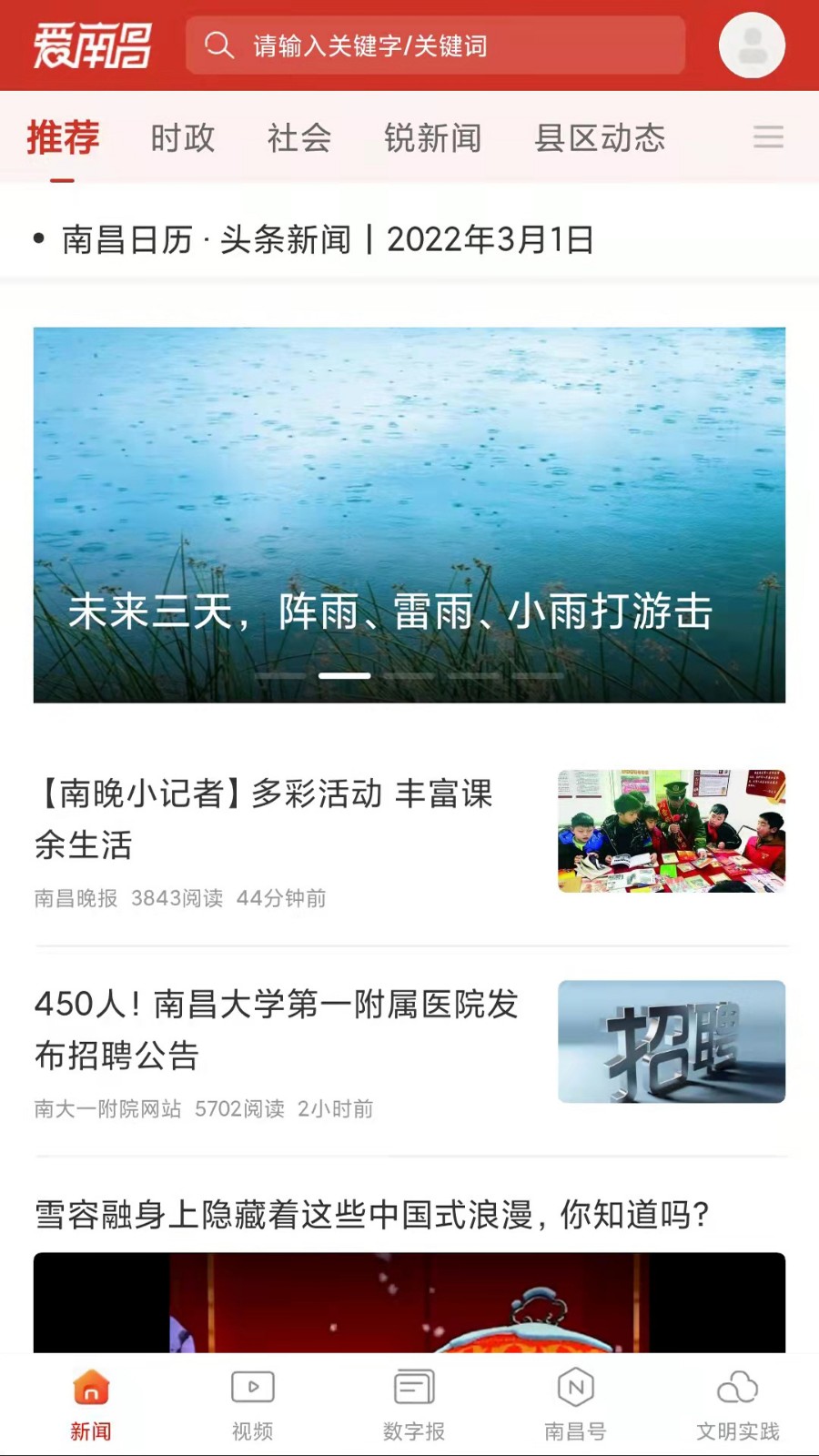This screenshot has height=1456, width=819.
Task: Open the rain forecast banner
Action: [x=409, y=515]
